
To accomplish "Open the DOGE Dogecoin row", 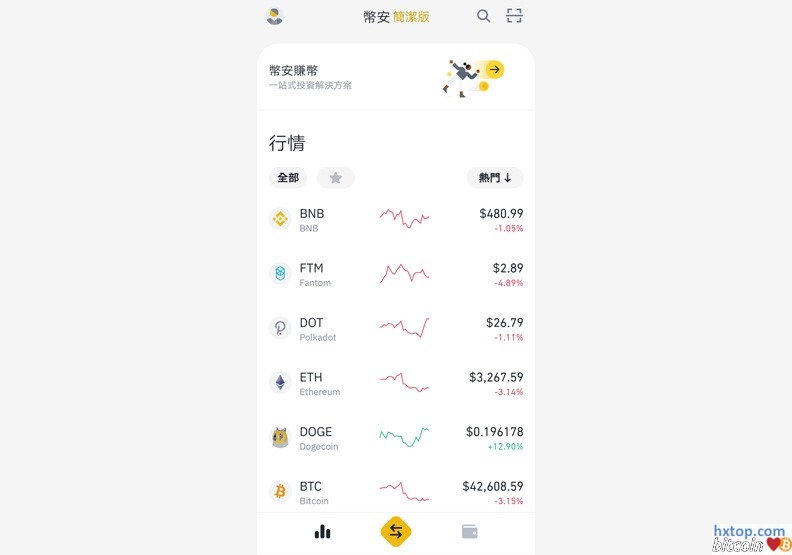I will [x=396, y=438].
